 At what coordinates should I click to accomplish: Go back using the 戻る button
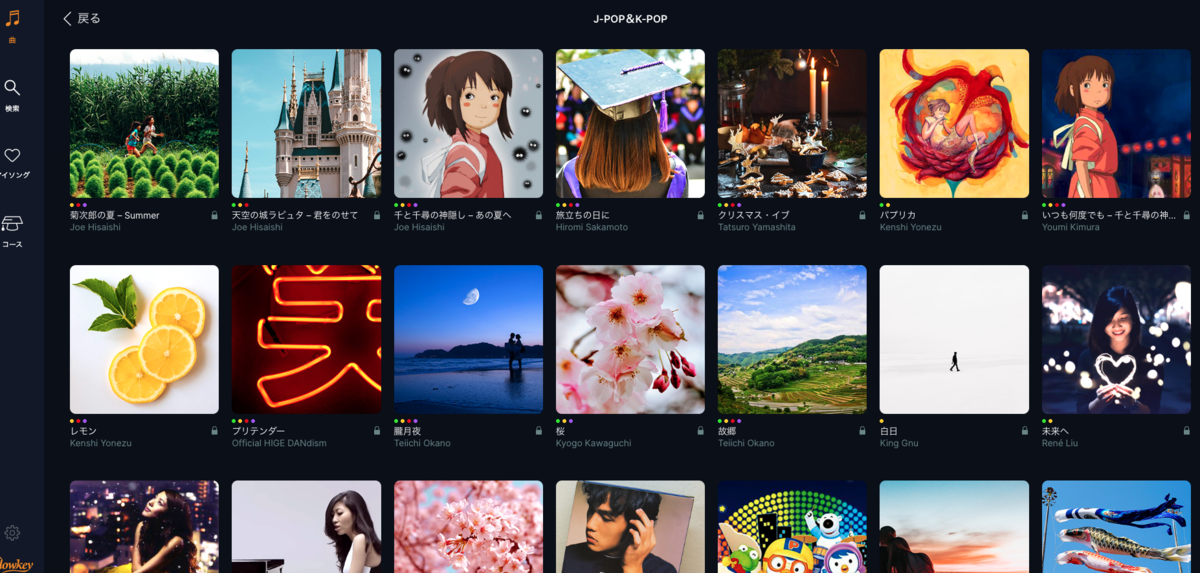82,18
